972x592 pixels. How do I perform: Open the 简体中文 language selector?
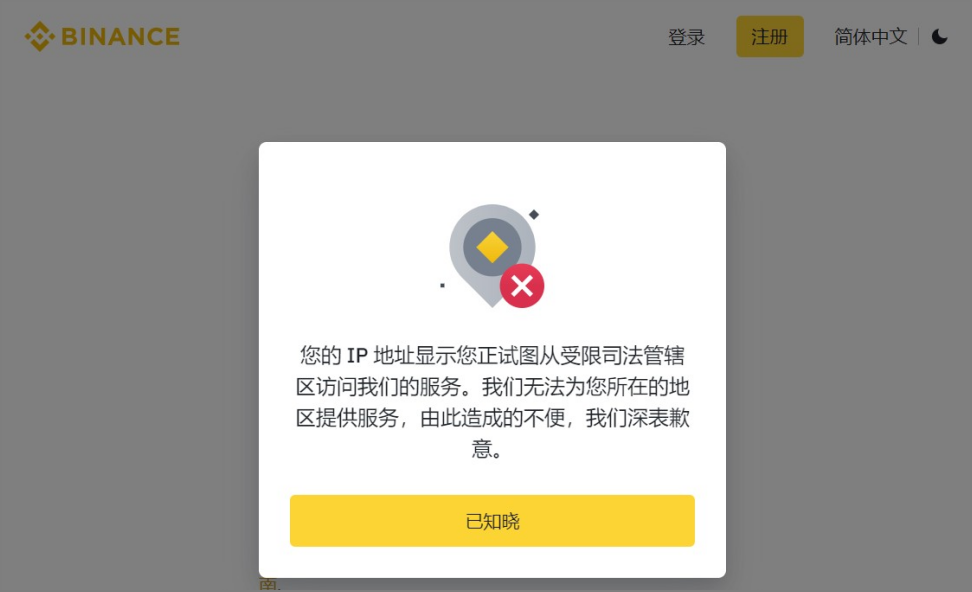pyautogui.click(x=870, y=37)
